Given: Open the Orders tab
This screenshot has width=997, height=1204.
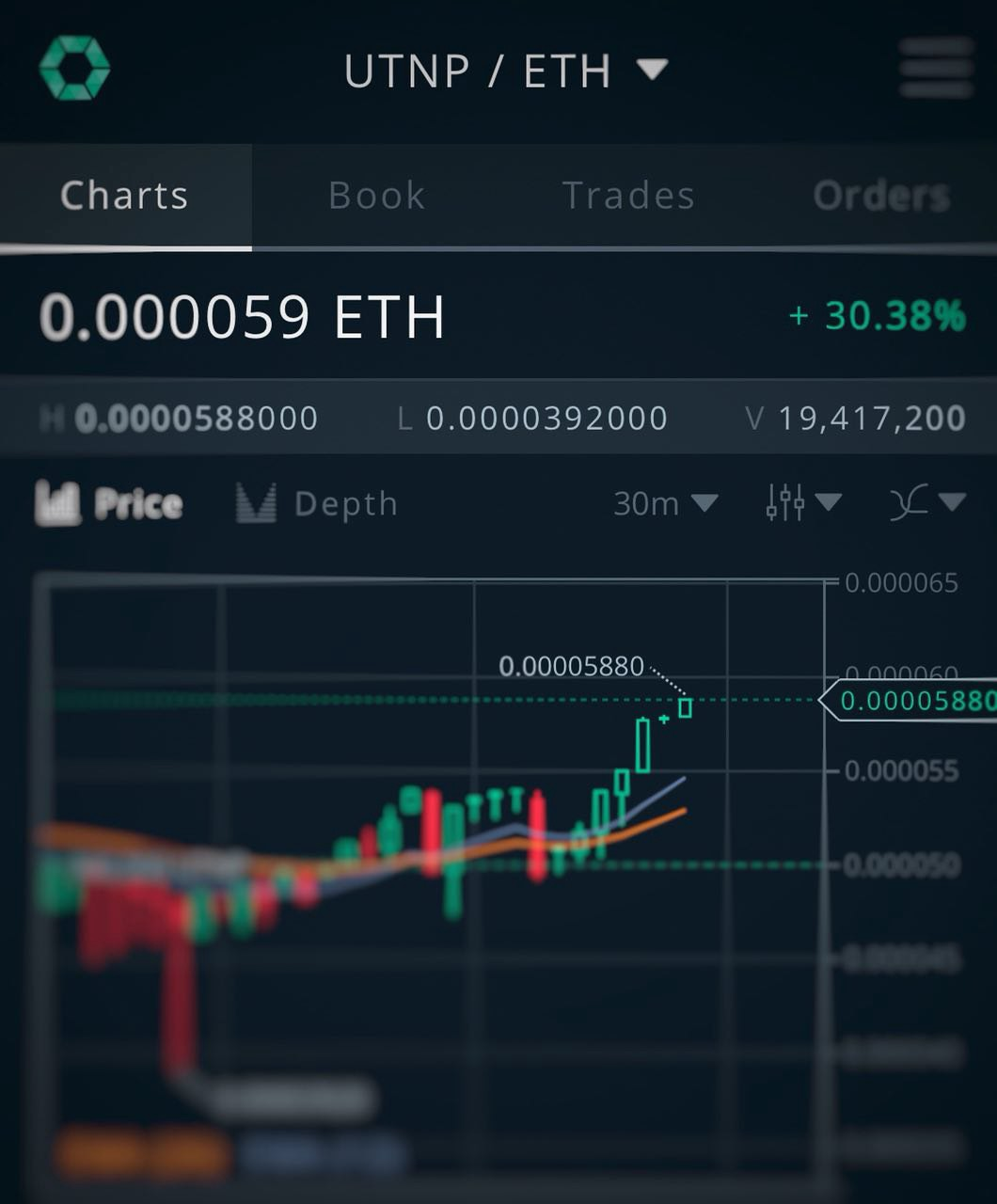Looking at the screenshot, I should (881, 196).
